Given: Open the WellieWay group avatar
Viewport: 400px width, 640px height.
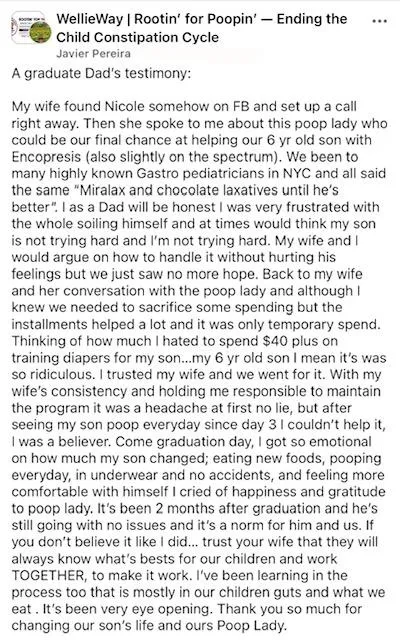Looking at the screenshot, I should pyautogui.click(x=31, y=28).
